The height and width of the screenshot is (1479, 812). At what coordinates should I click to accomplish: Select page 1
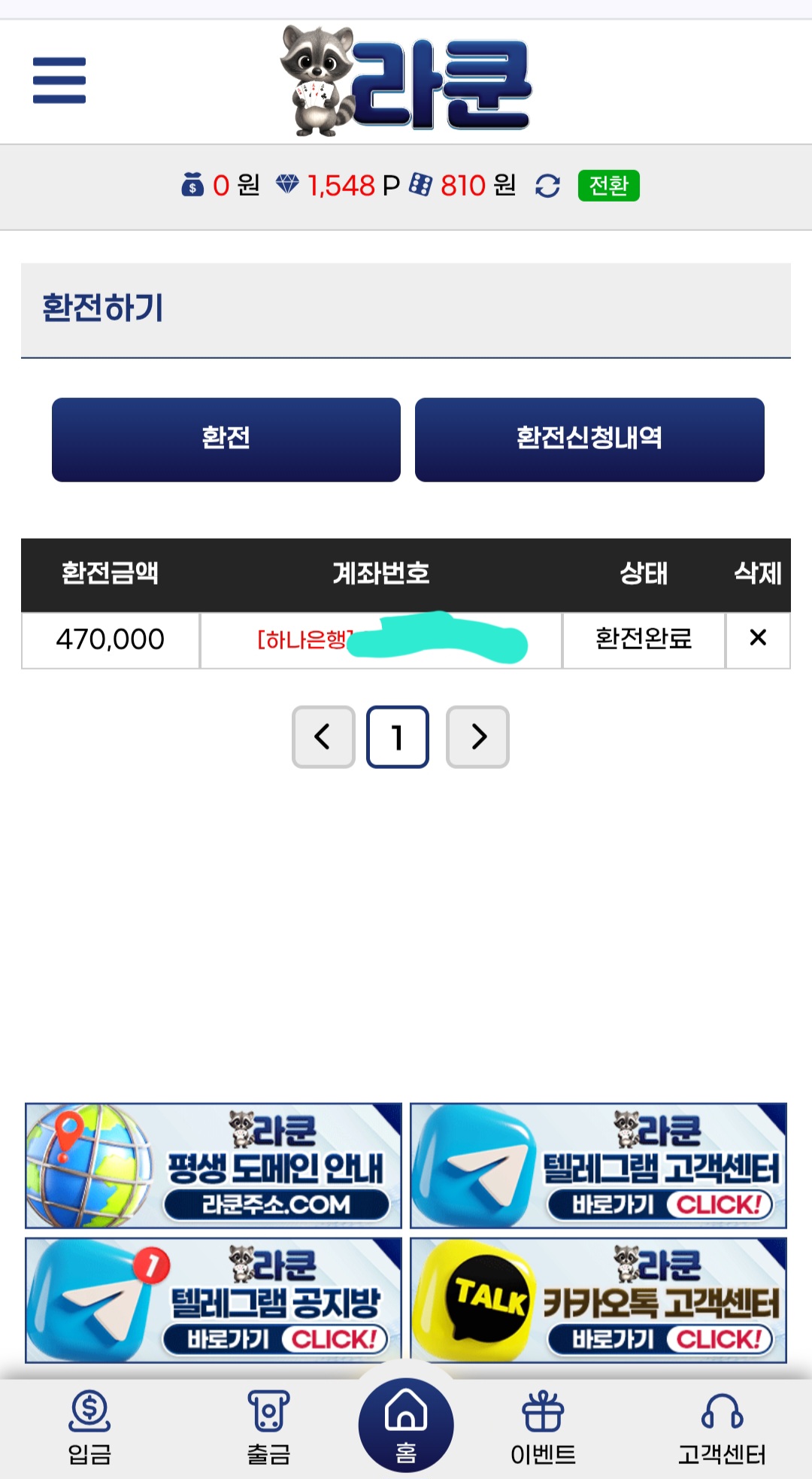pyautogui.click(x=398, y=736)
